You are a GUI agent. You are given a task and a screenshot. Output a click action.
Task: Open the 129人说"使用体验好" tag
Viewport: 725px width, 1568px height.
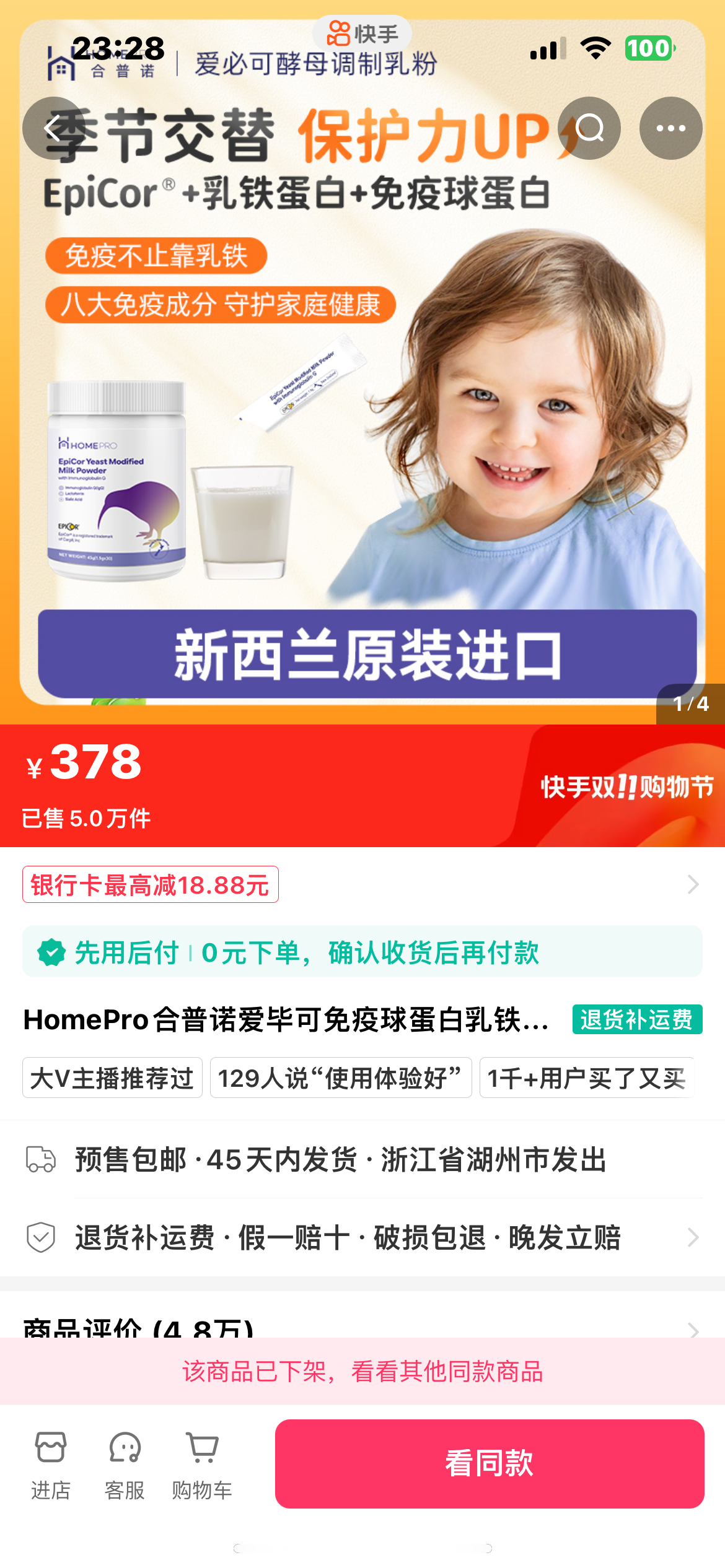[340, 1078]
